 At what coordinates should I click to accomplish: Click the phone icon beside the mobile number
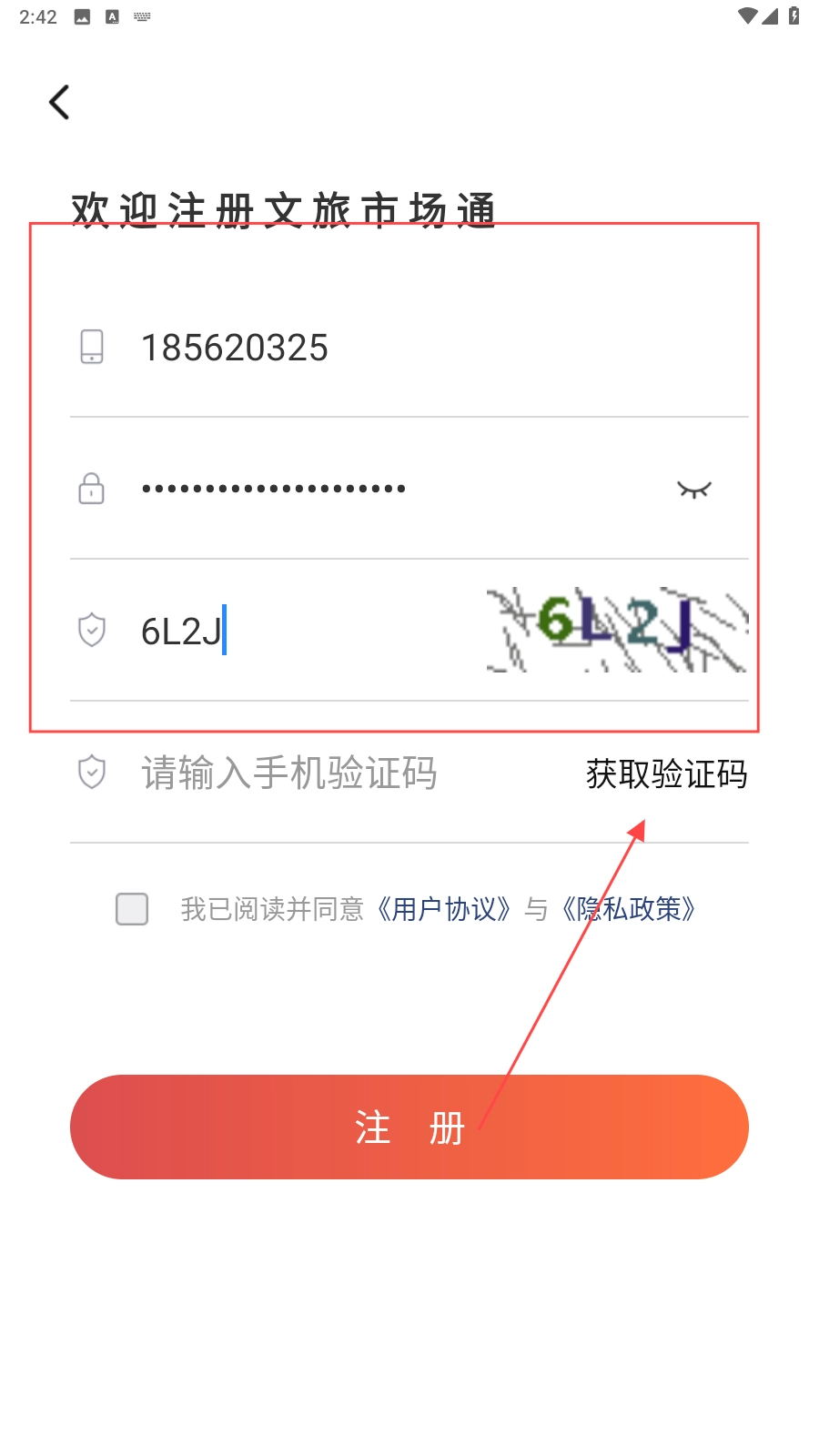point(91,347)
